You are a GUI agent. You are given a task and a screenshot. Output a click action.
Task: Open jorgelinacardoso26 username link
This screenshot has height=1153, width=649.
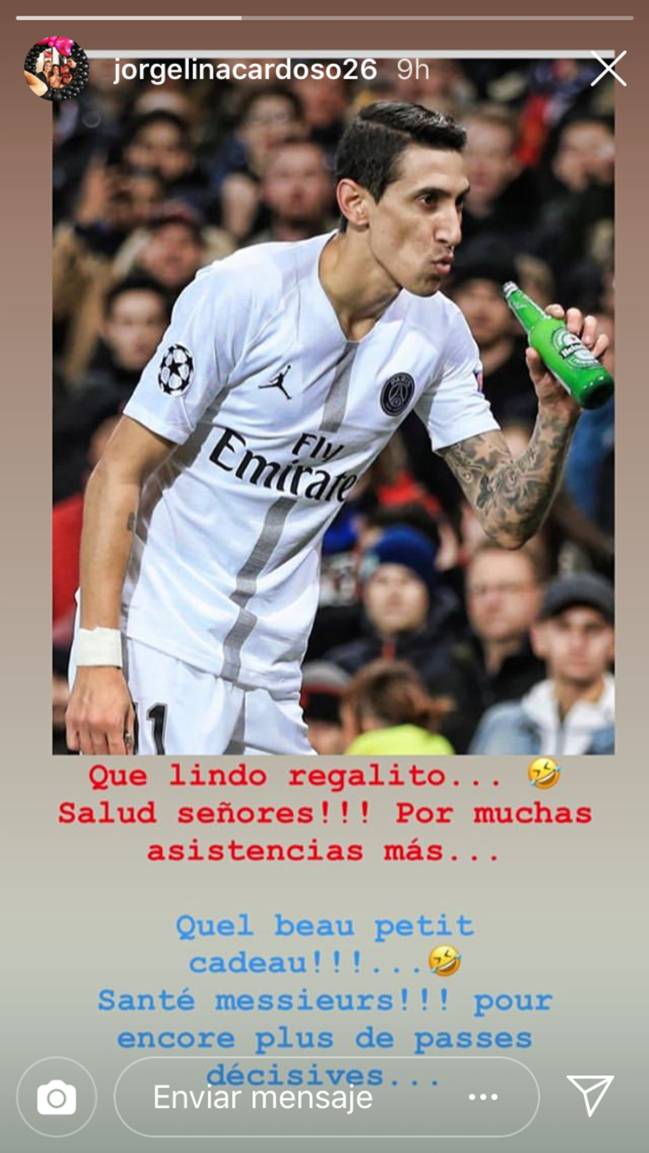pos(244,70)
